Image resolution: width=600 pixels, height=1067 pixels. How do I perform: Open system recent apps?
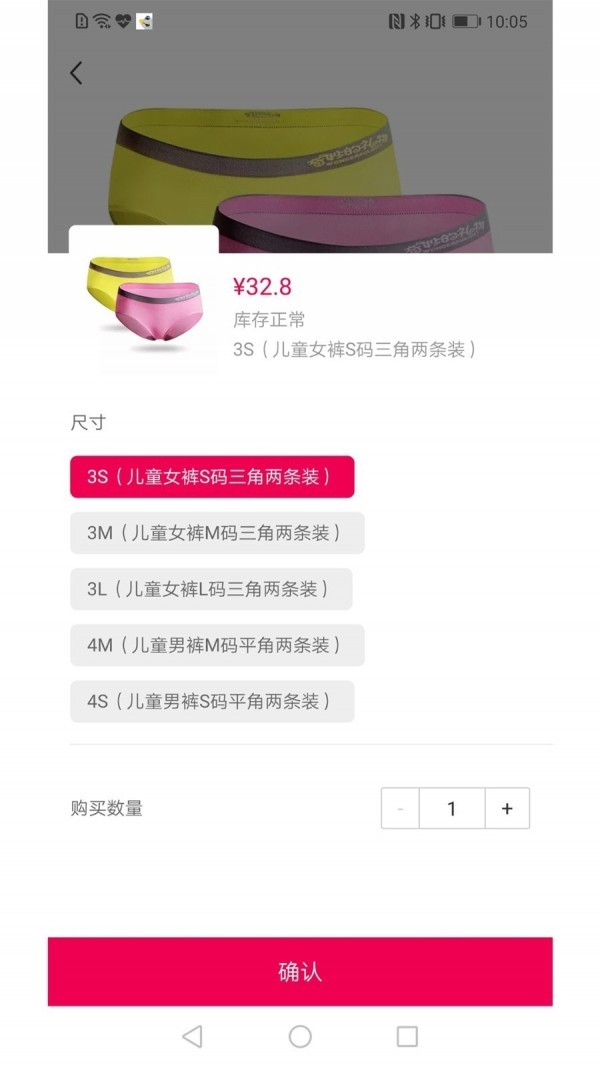(407, 1037)
